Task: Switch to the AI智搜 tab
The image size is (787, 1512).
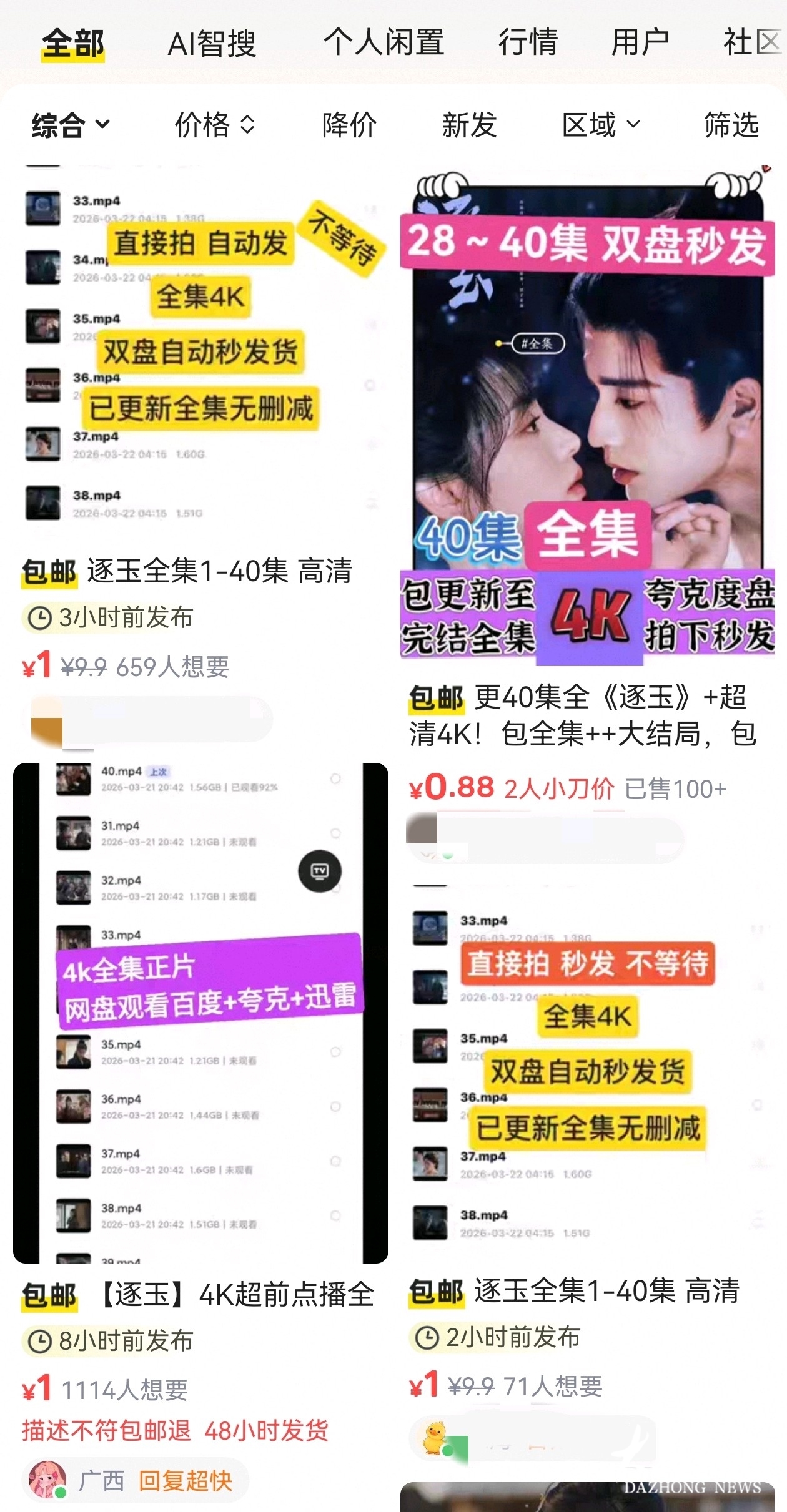Action: [x=212, y=44]
